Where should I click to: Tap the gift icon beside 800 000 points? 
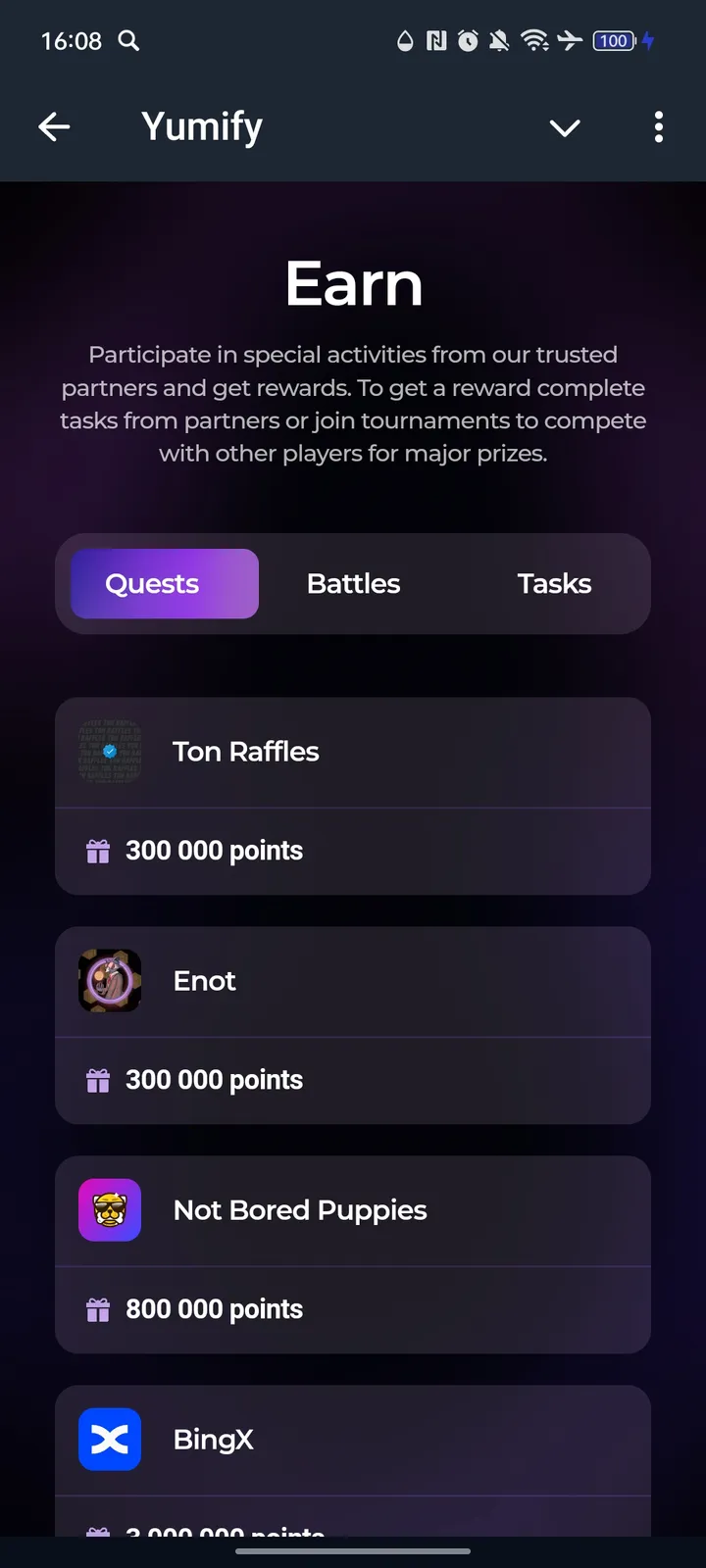[98, 1309]
